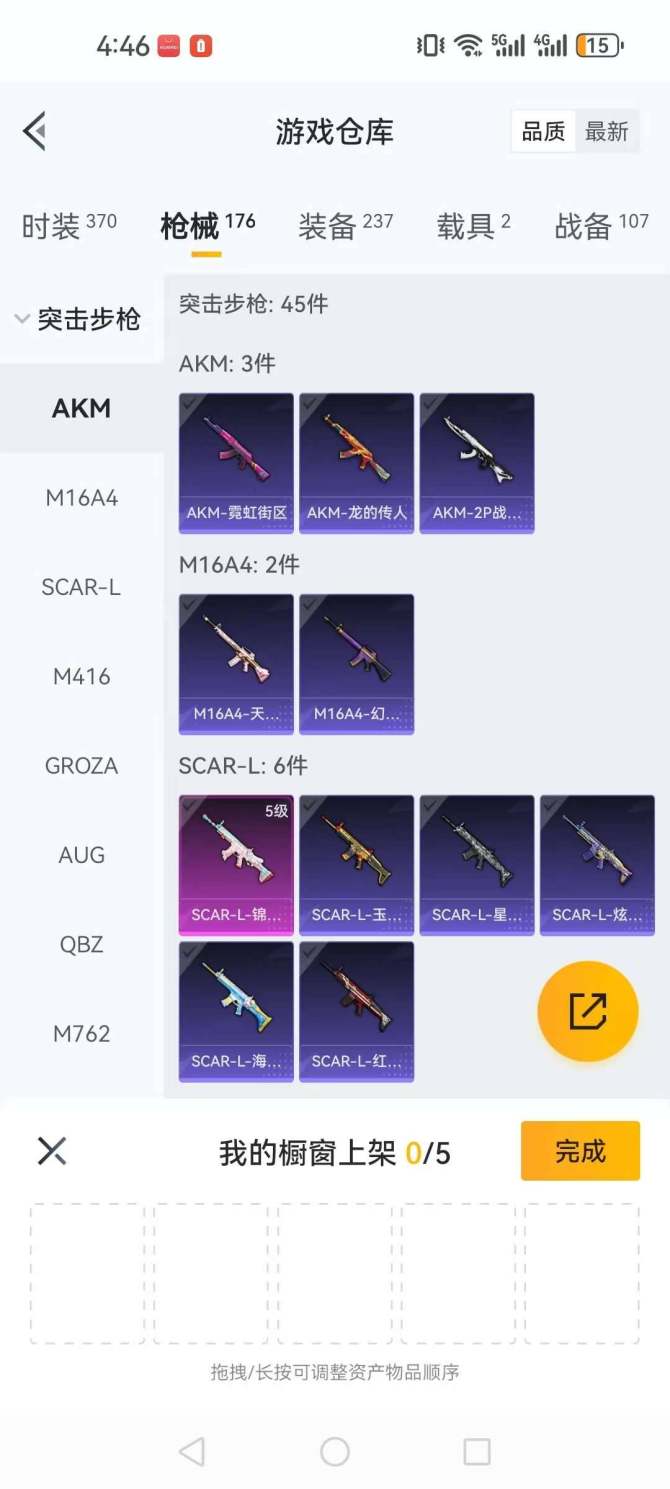Confirm with the 完成 button

point(580,1151)
